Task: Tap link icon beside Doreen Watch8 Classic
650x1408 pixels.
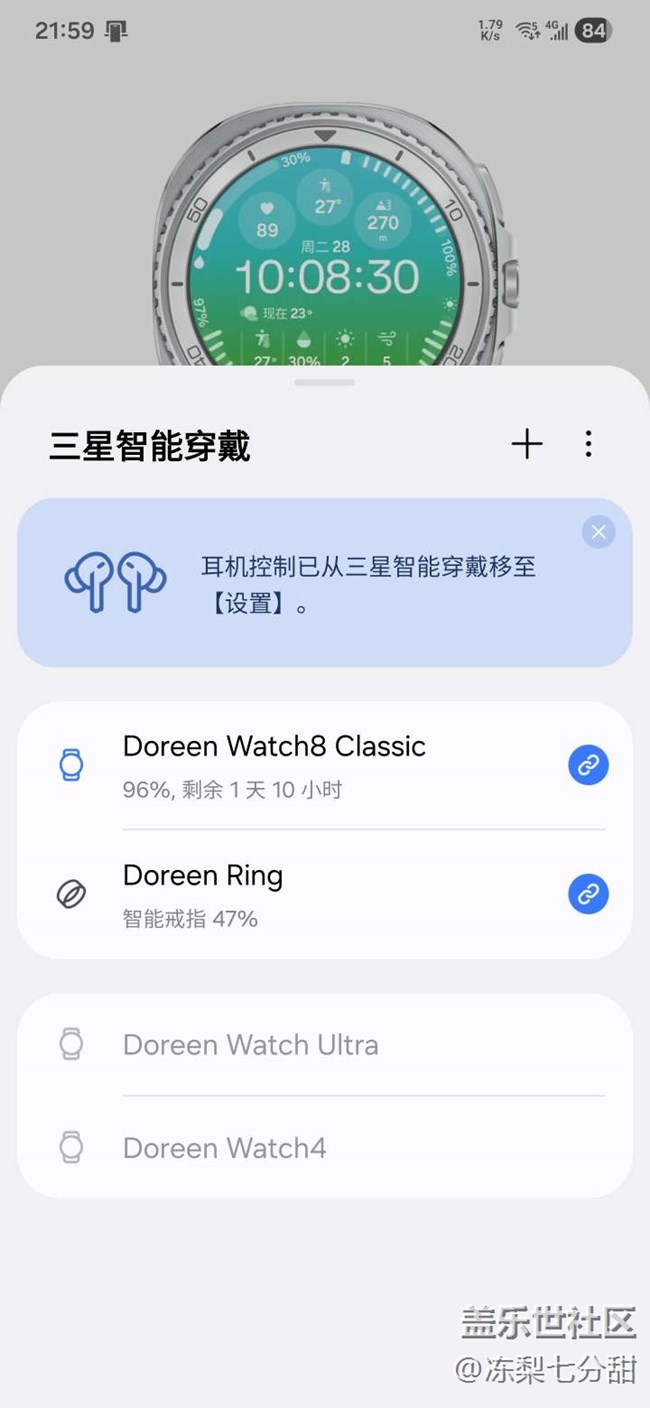Action: click(x=588, y=766)
